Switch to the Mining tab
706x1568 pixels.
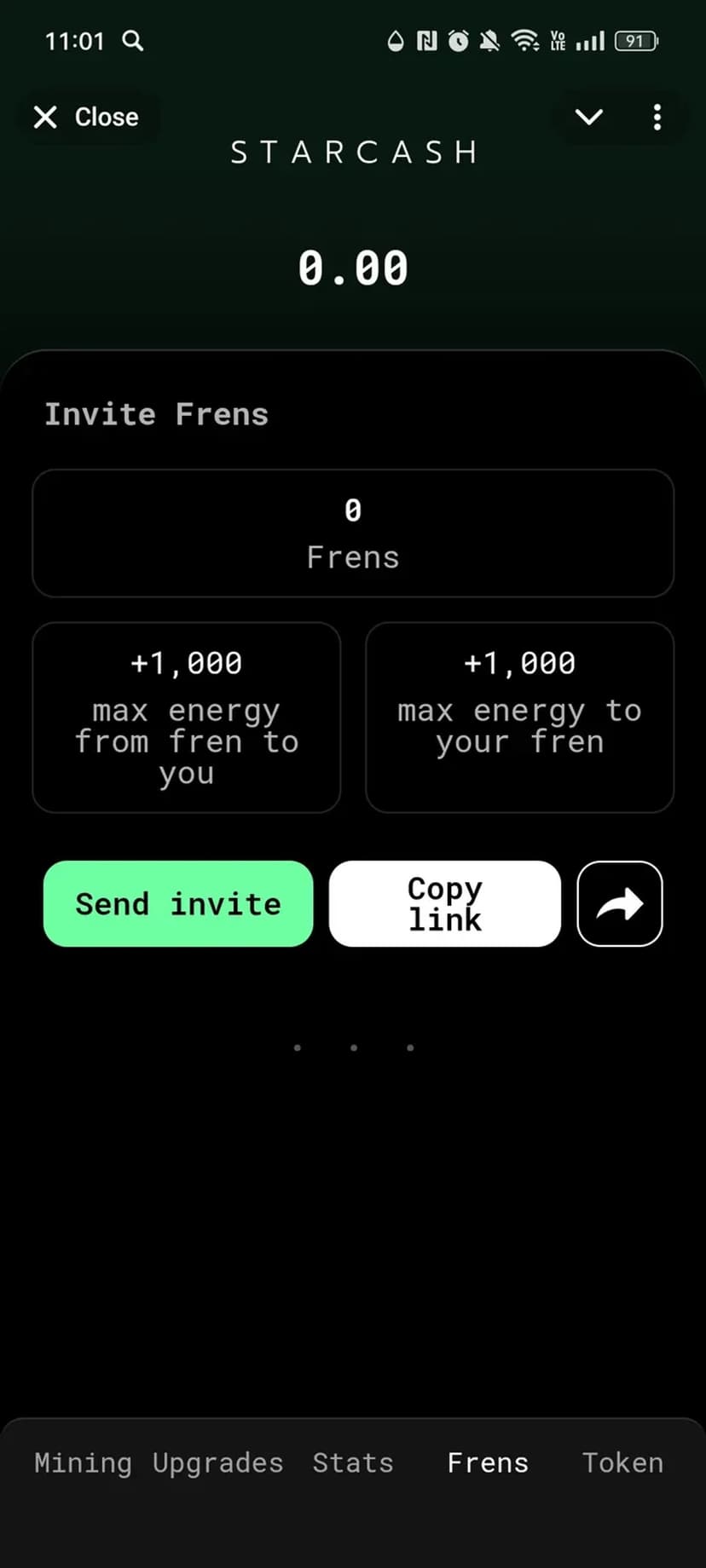83,1462
